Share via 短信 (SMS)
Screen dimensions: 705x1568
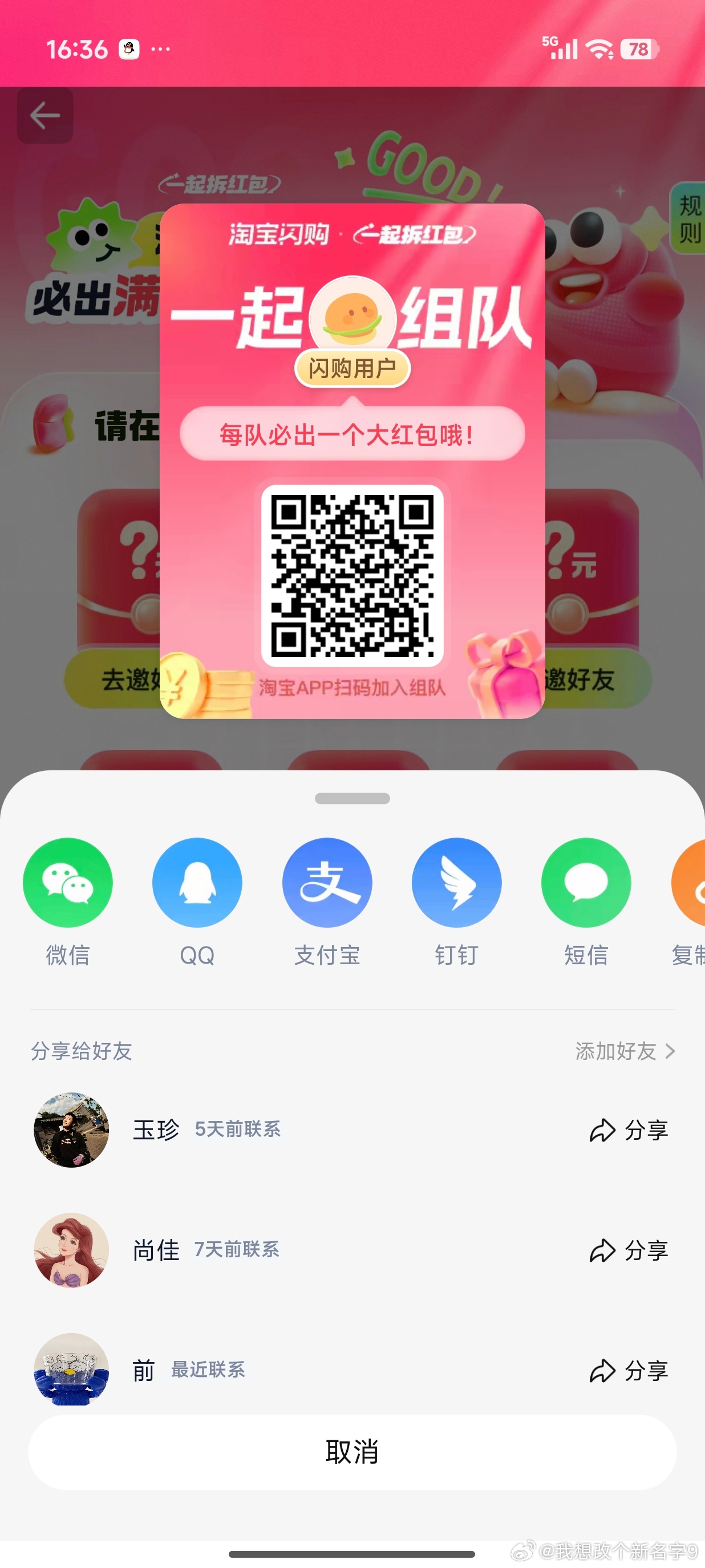click(x=586, y=883)
